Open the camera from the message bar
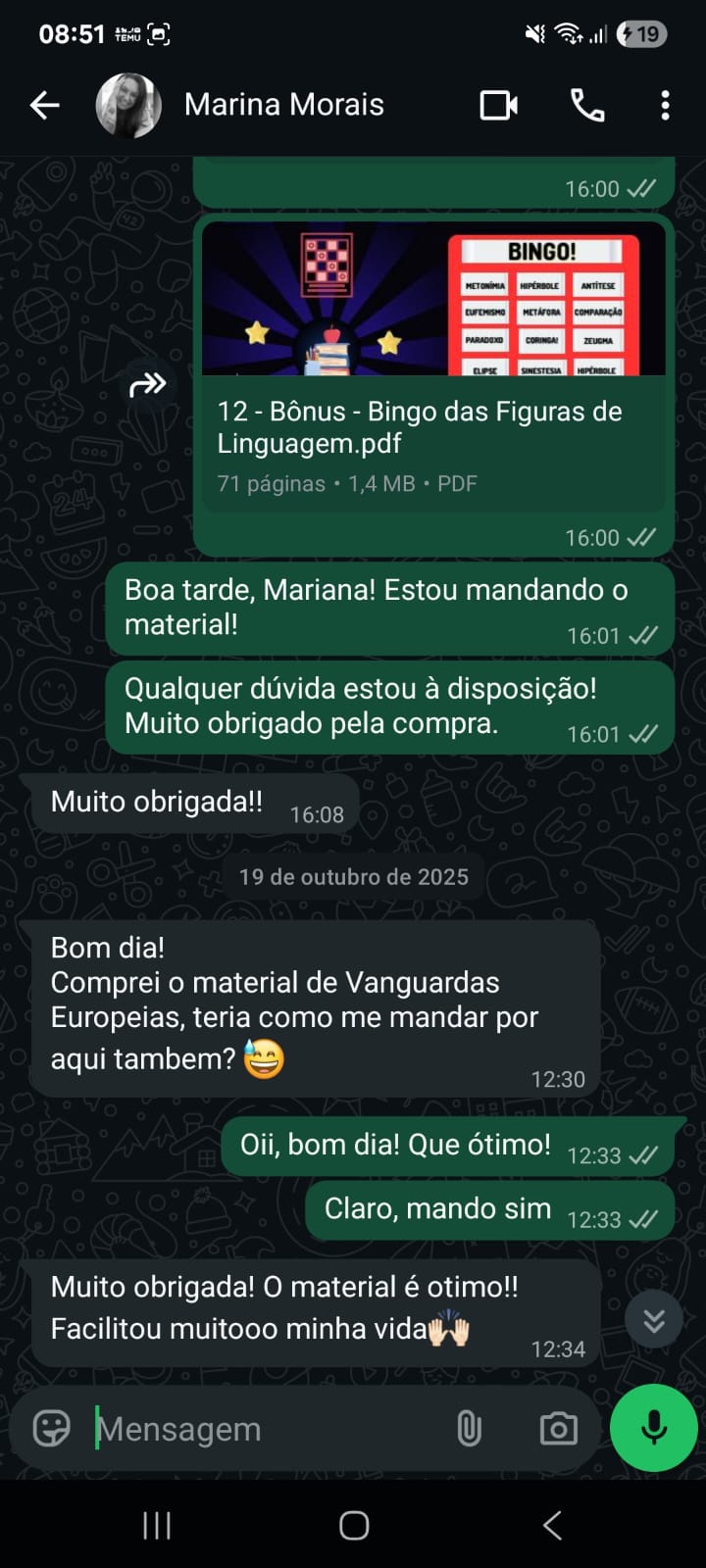Screen dimensions: 706x1568 559,1429
